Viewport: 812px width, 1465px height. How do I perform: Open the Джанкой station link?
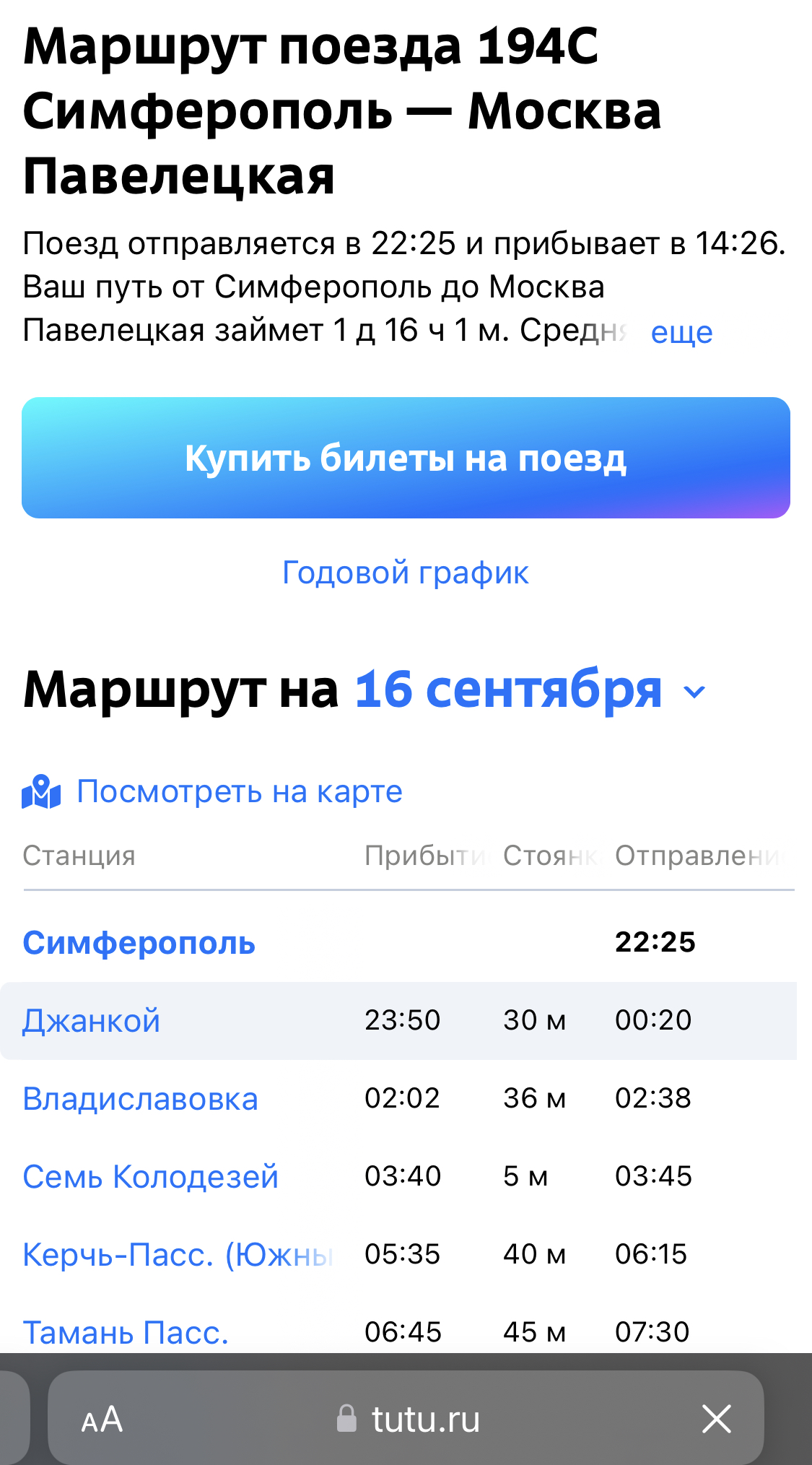coord(91,1021)
